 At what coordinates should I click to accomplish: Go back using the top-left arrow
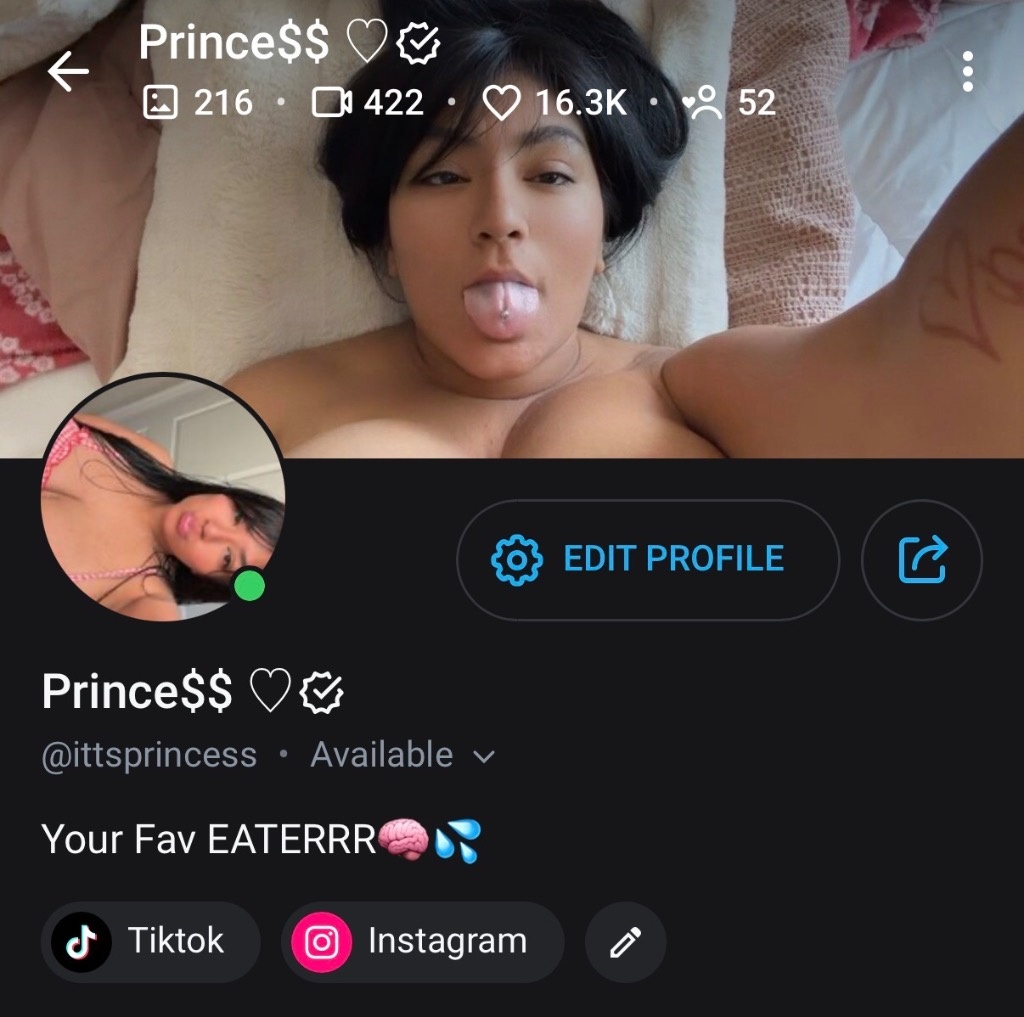68,72
